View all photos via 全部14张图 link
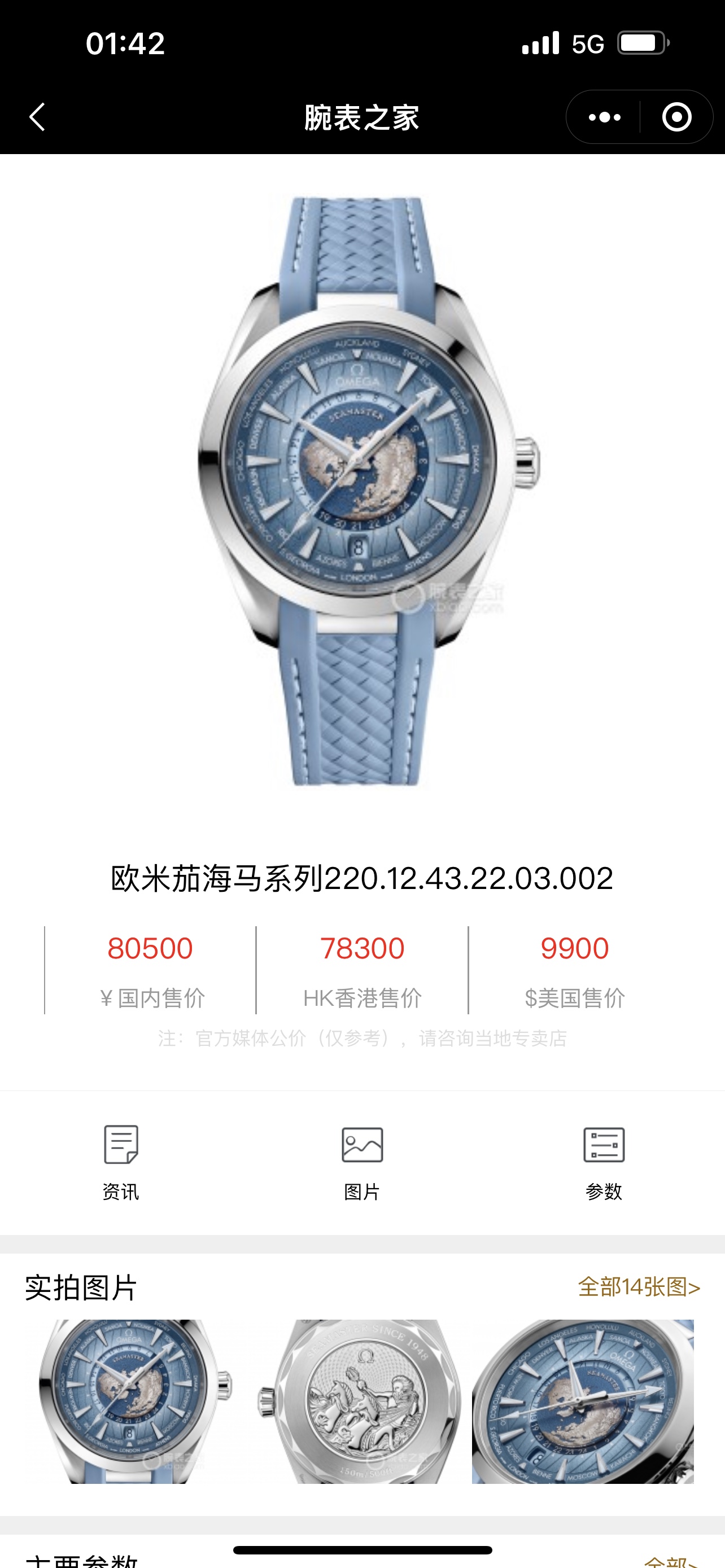 (x=639, y=1286)
